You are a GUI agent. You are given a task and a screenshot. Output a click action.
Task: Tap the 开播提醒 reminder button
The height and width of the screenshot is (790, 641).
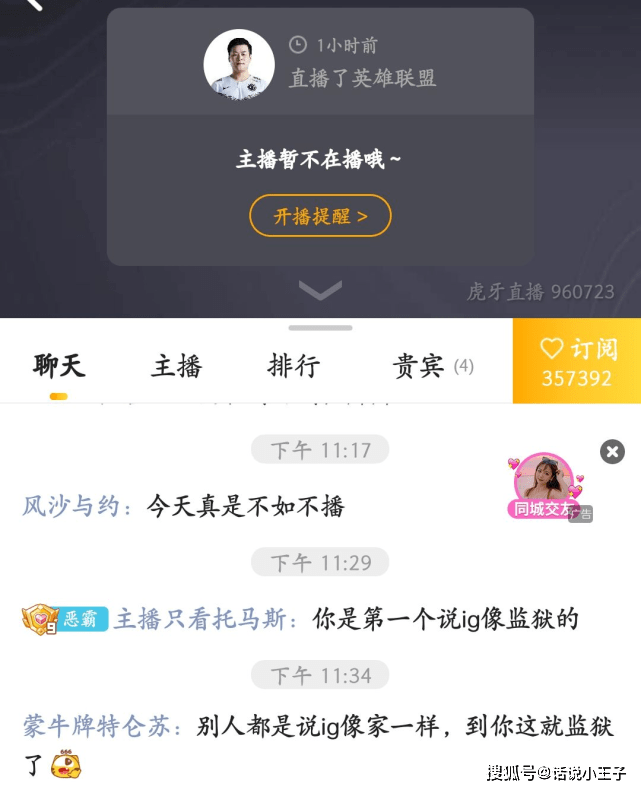pos(320,215)
